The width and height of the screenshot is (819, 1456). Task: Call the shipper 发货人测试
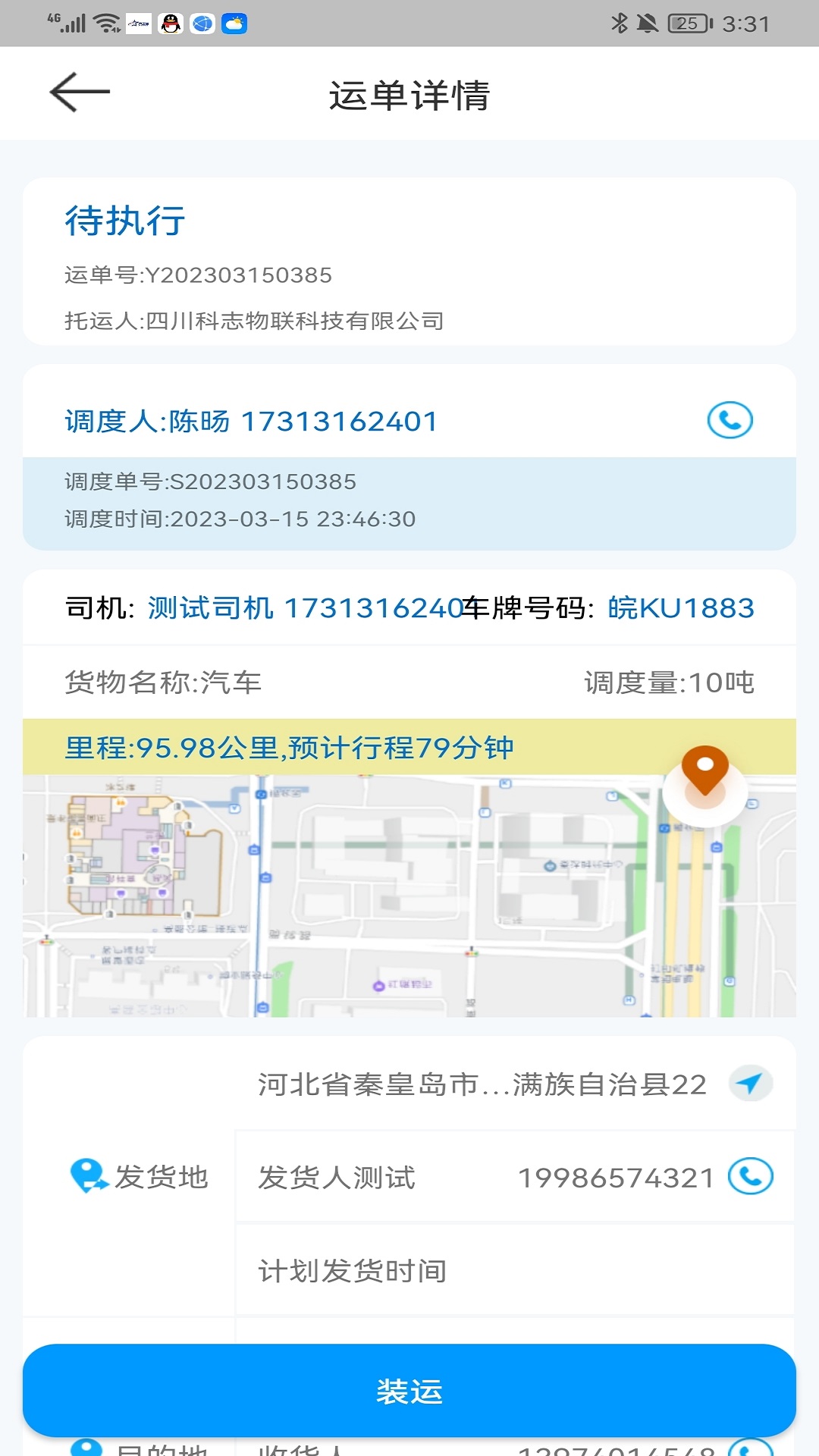coord(750,1177)
